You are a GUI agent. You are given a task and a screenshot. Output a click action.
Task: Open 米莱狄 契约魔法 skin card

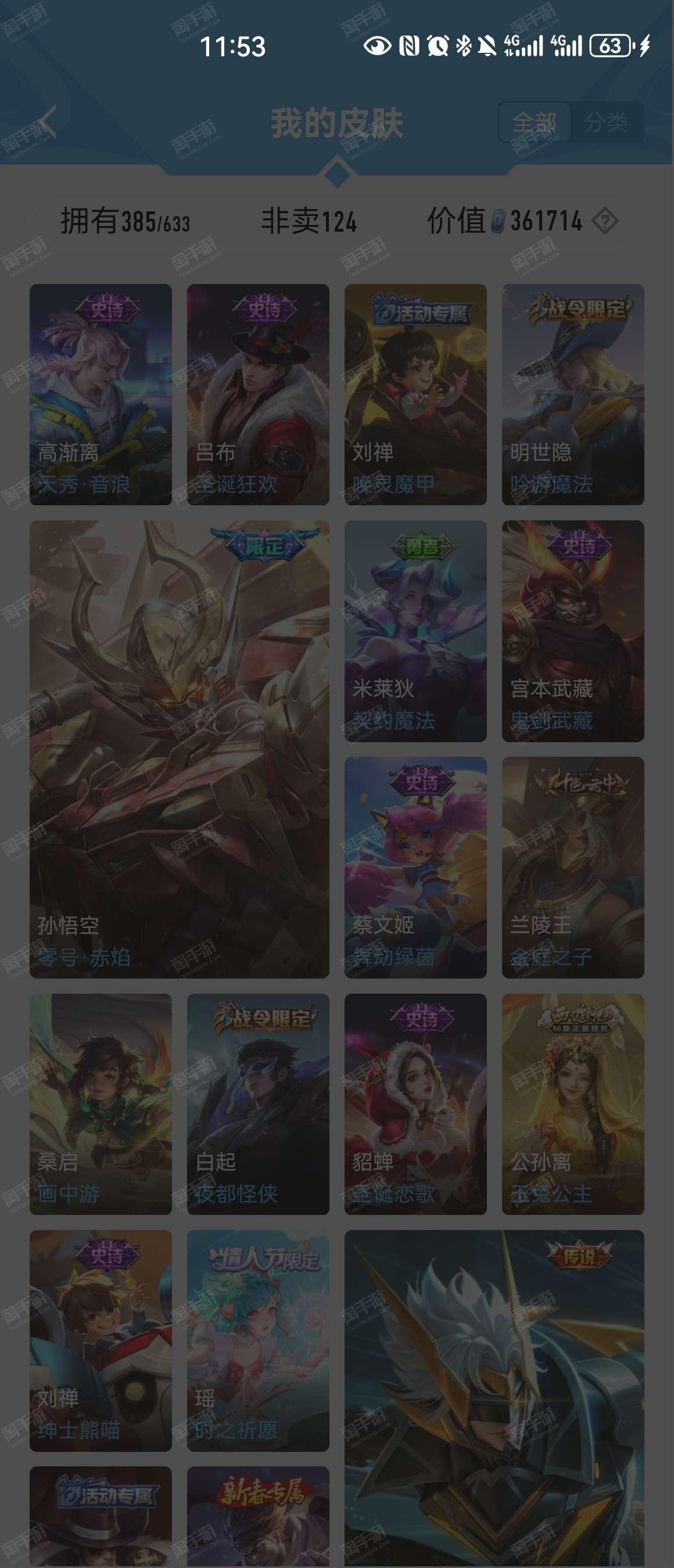[x=415, y=631]
